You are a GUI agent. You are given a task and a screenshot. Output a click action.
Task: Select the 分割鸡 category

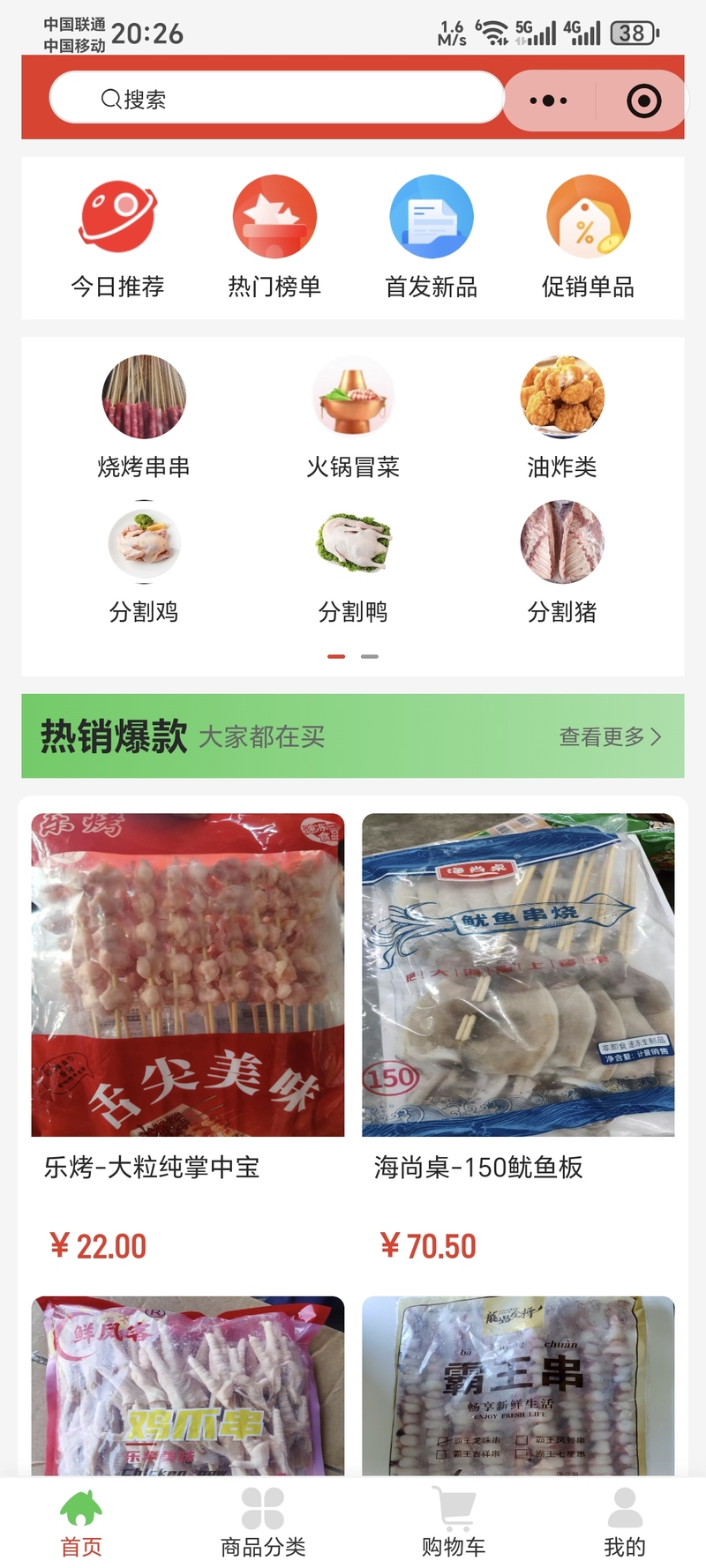pyautogui.click(x=144, y=561)
